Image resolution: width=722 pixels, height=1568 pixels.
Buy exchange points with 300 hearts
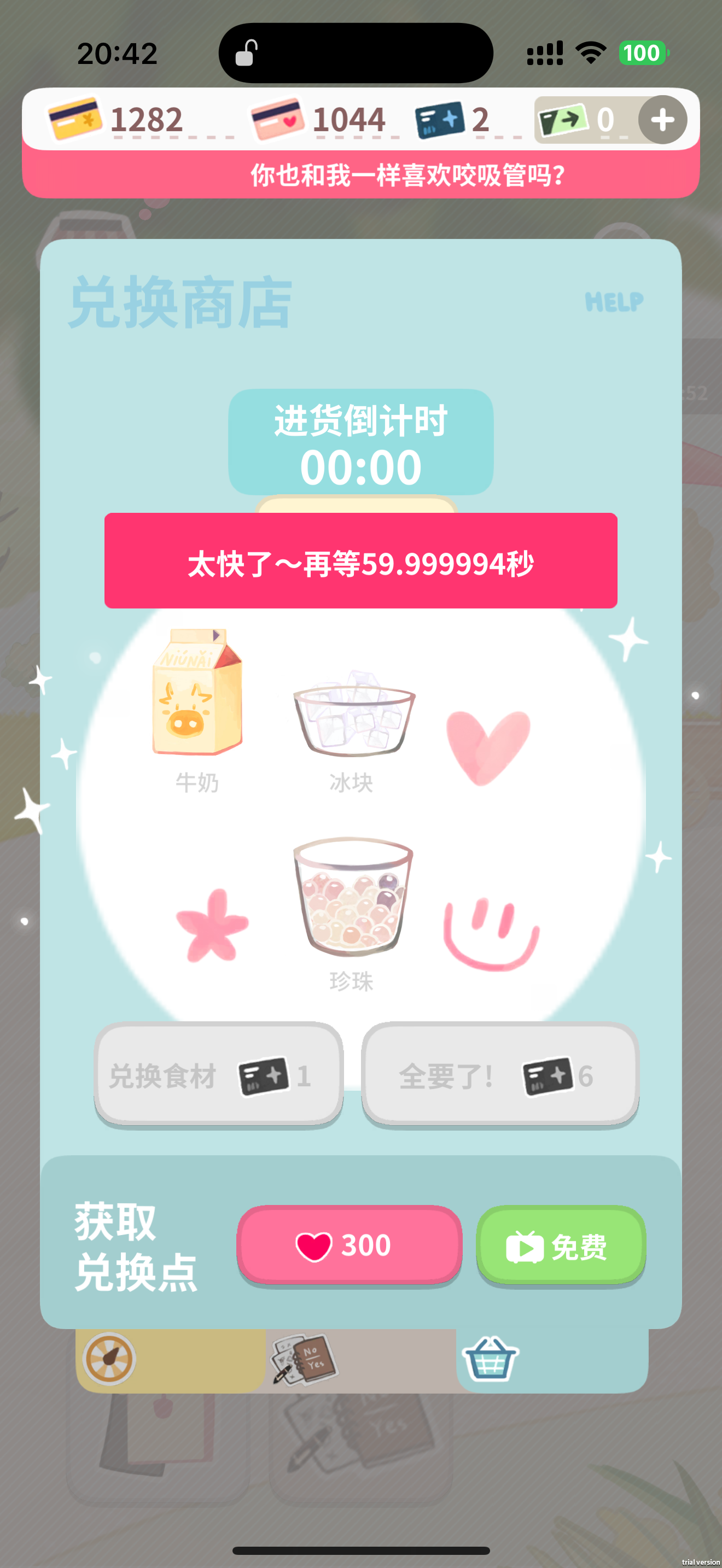pyautogui.click(x=350, y=1244)
